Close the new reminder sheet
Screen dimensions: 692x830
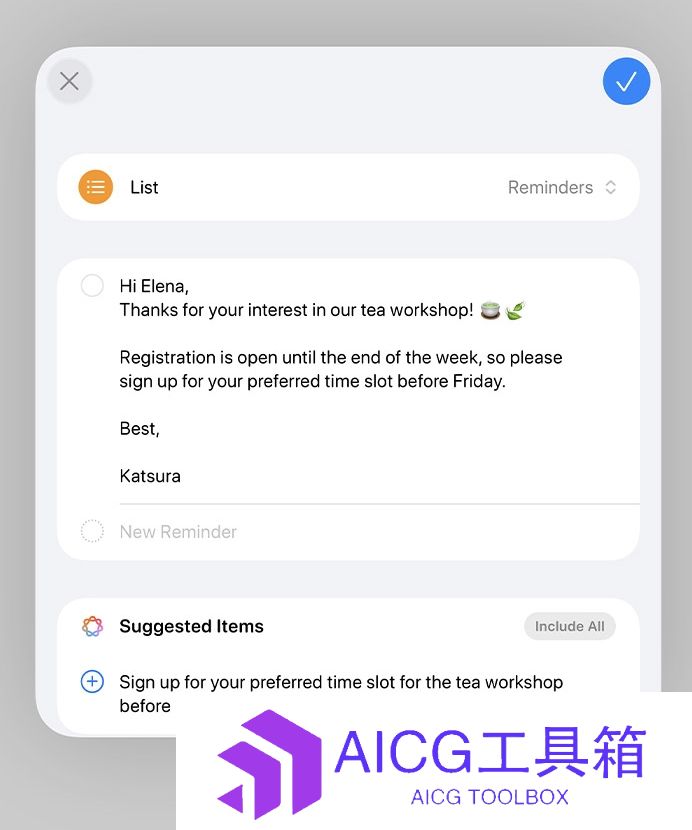pyautogui.click(x=69, y=81)
